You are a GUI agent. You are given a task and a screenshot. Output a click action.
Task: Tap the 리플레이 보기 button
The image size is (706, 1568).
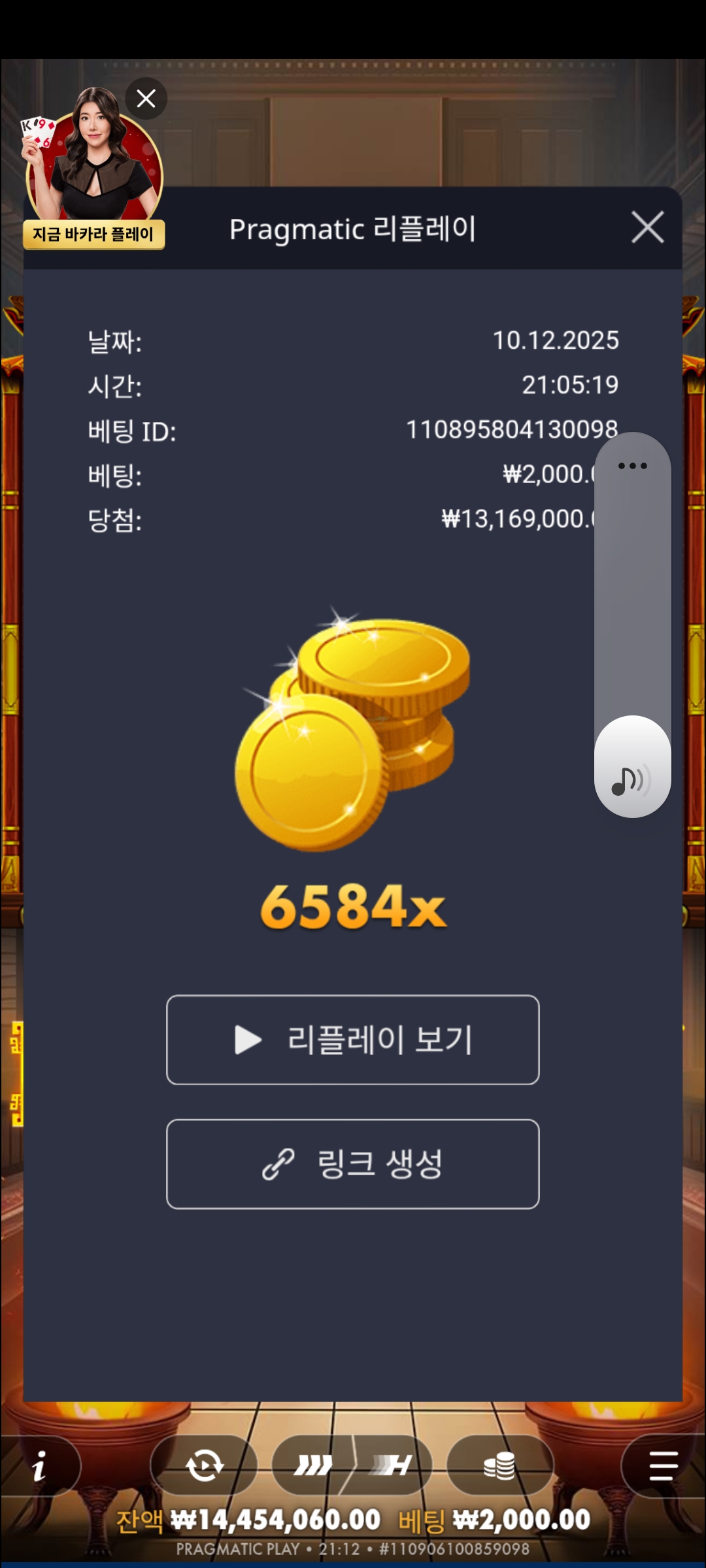pyautogui.click(x=353, y=1039)
